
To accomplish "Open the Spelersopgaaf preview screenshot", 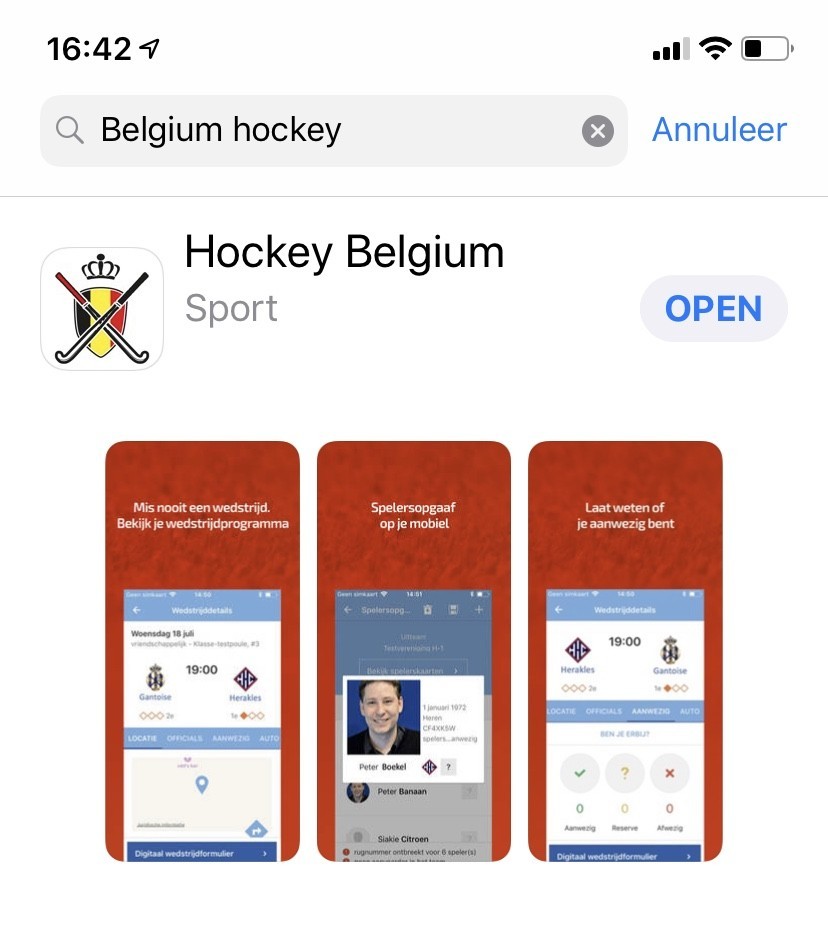I will (414, 650).
